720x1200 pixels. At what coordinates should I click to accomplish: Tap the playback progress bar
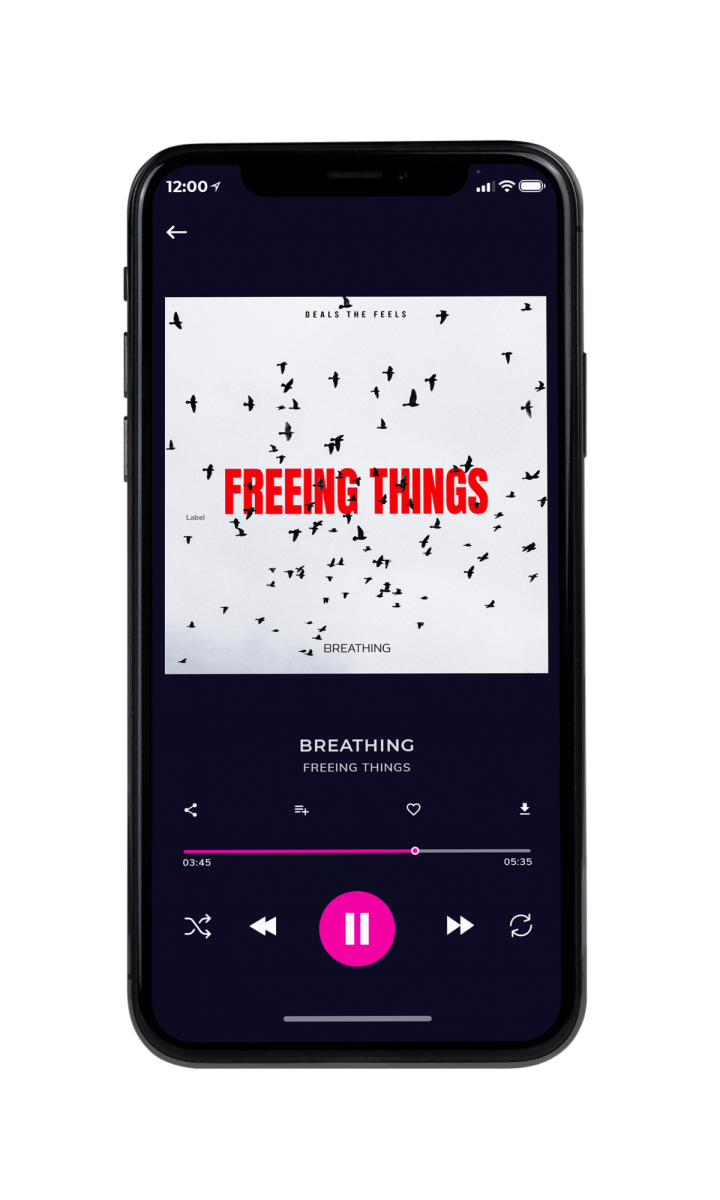tap(357, 851)
